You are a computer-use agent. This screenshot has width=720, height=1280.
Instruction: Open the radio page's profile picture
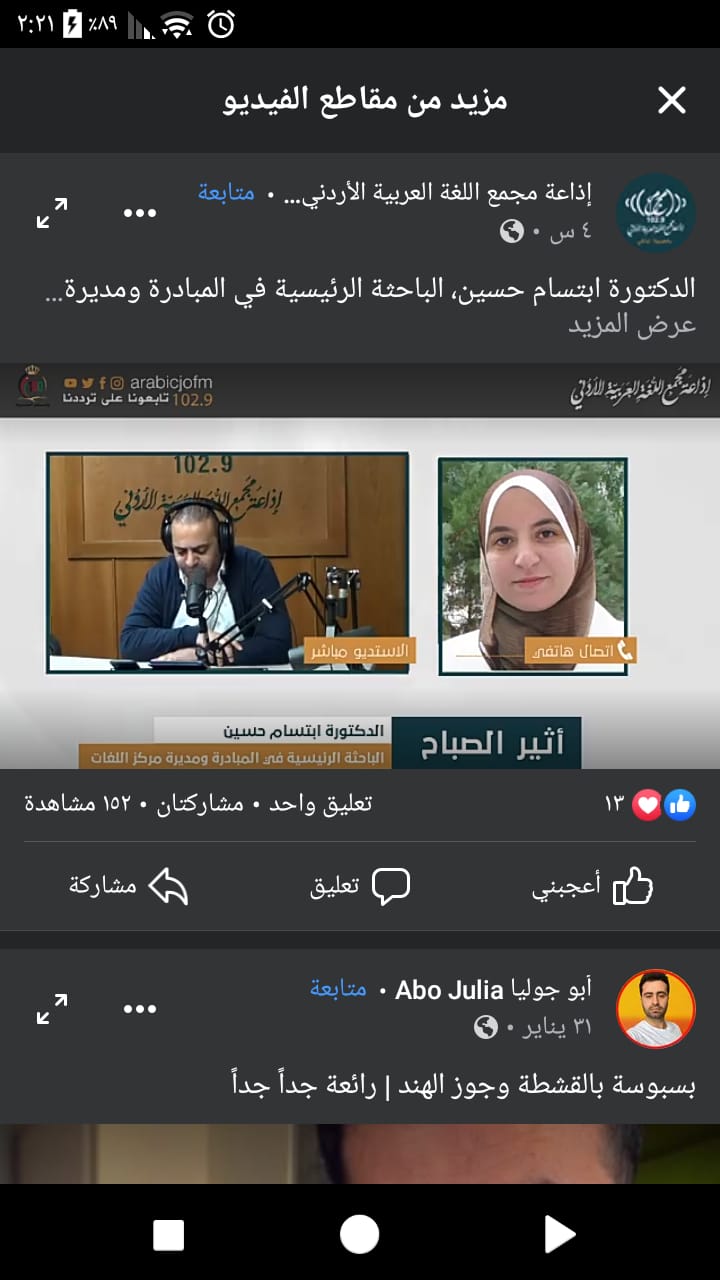(x=655, y=213)
